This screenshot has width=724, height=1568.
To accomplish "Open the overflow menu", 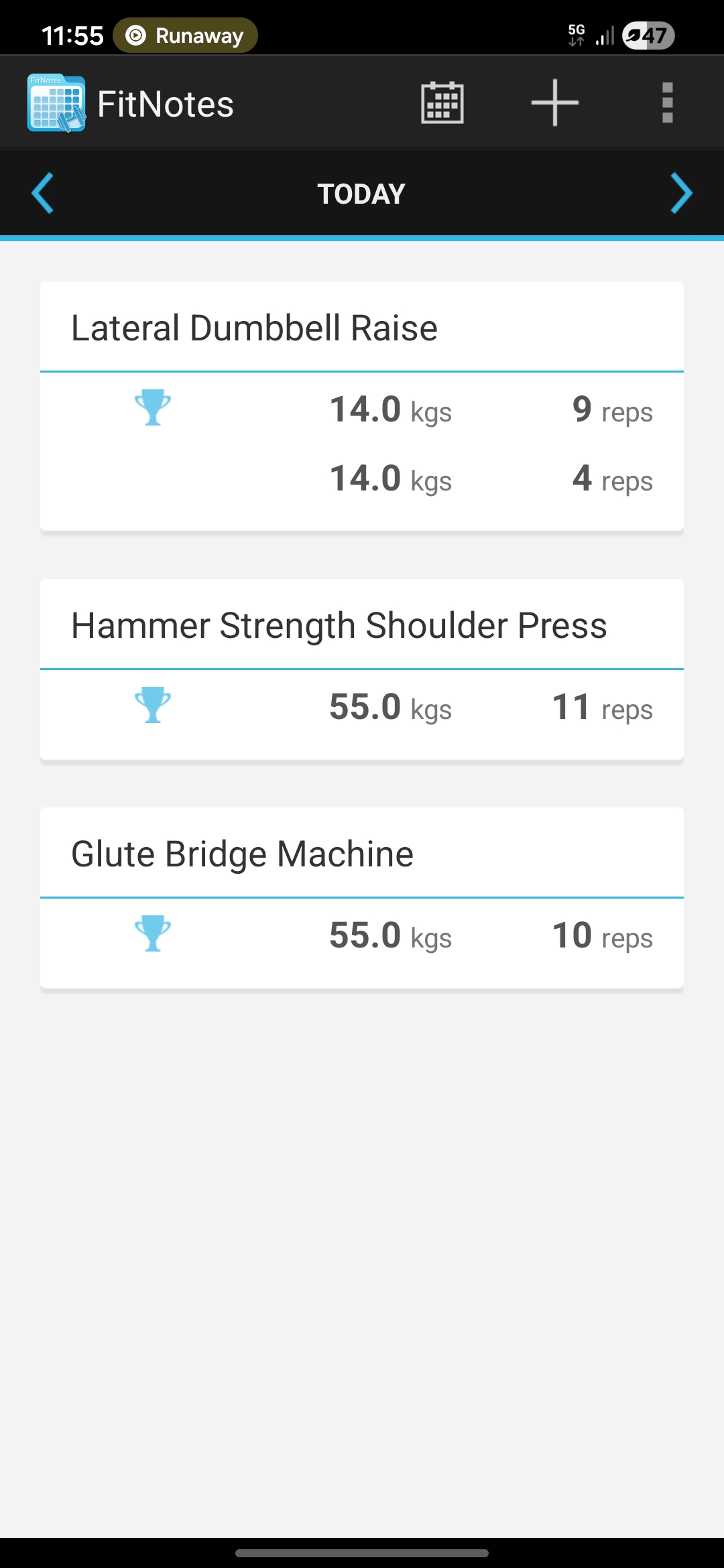I will 667,103.
